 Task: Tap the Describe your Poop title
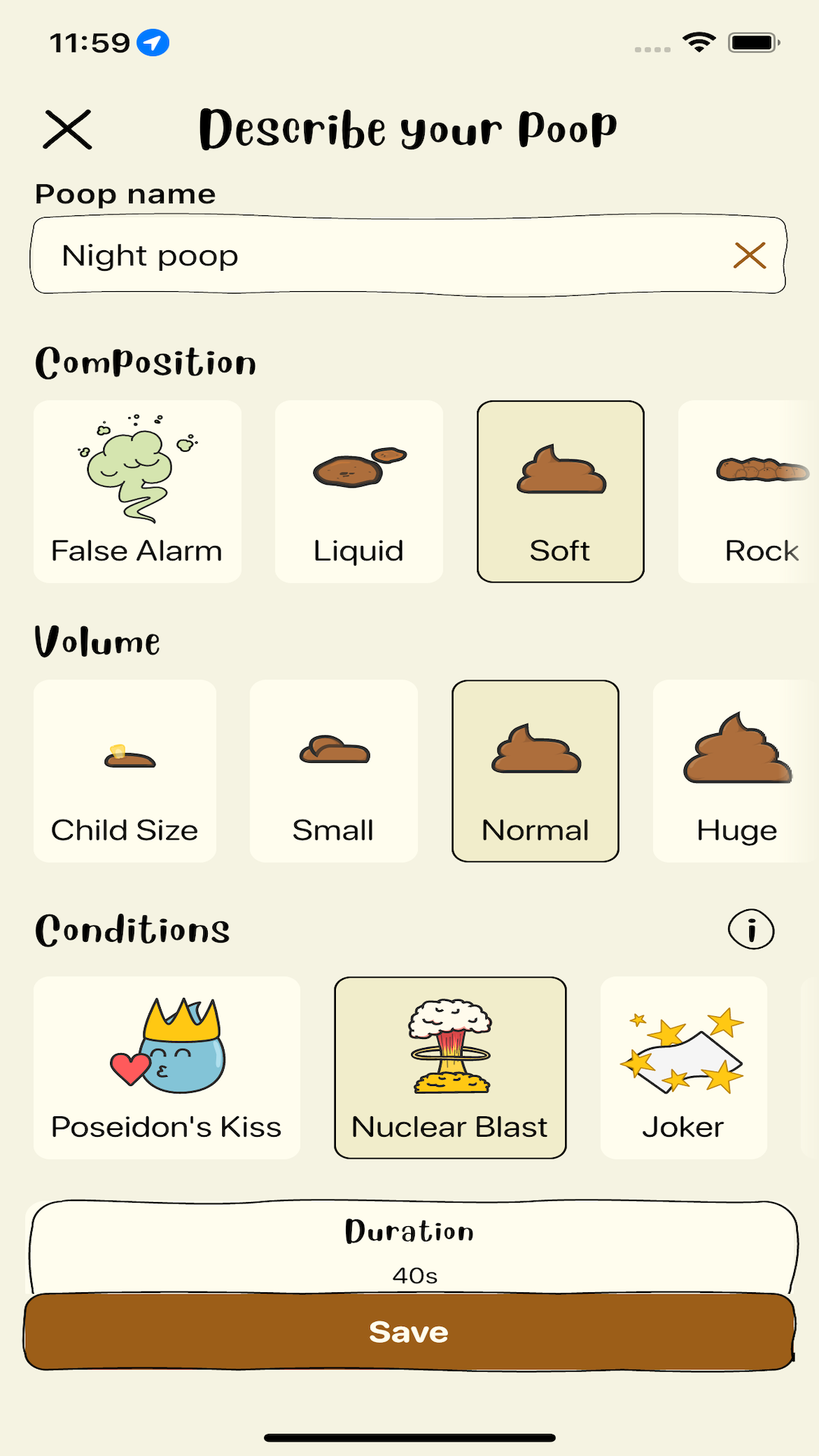pyautogui.click(x=408, y=129)
